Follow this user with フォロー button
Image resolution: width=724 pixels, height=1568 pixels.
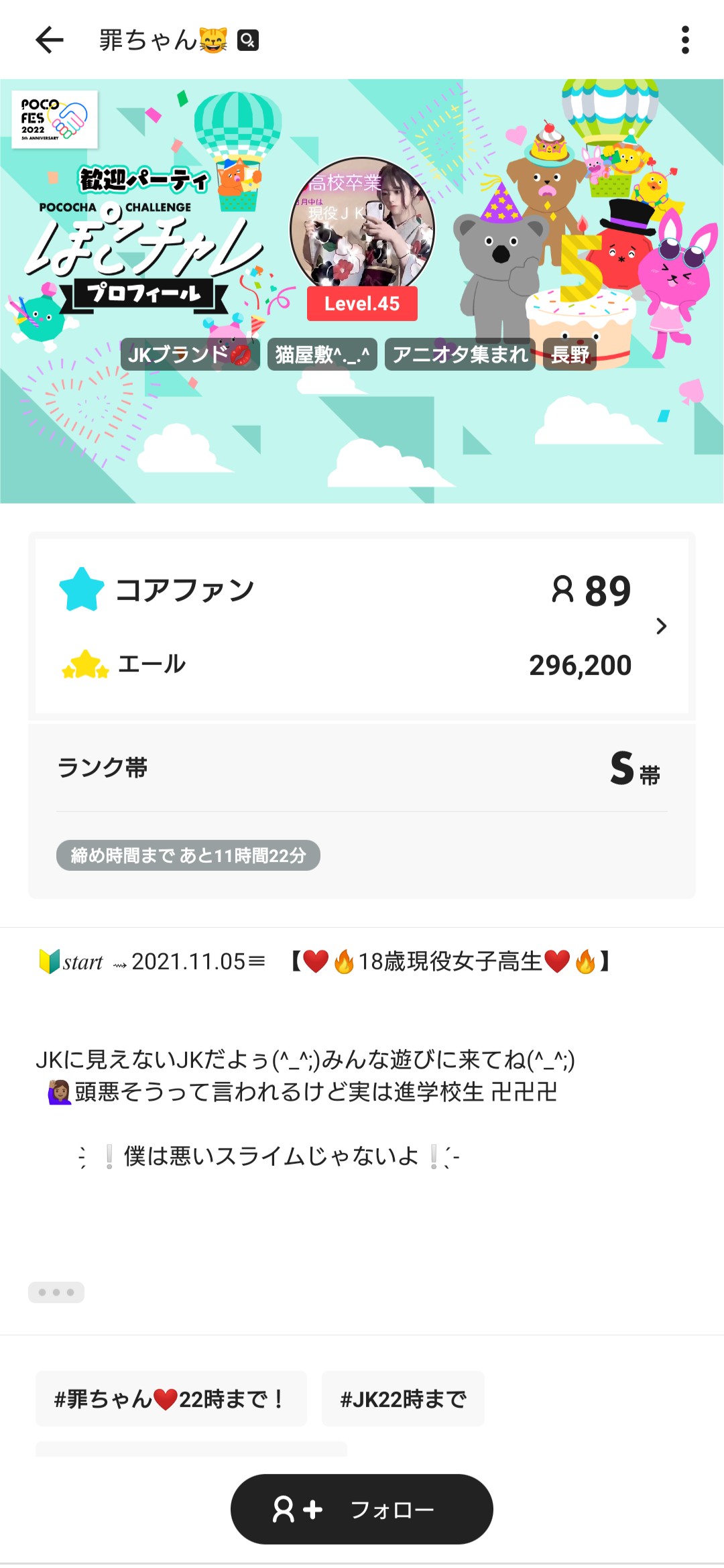pyautogui.click(x=362, y=1509)
